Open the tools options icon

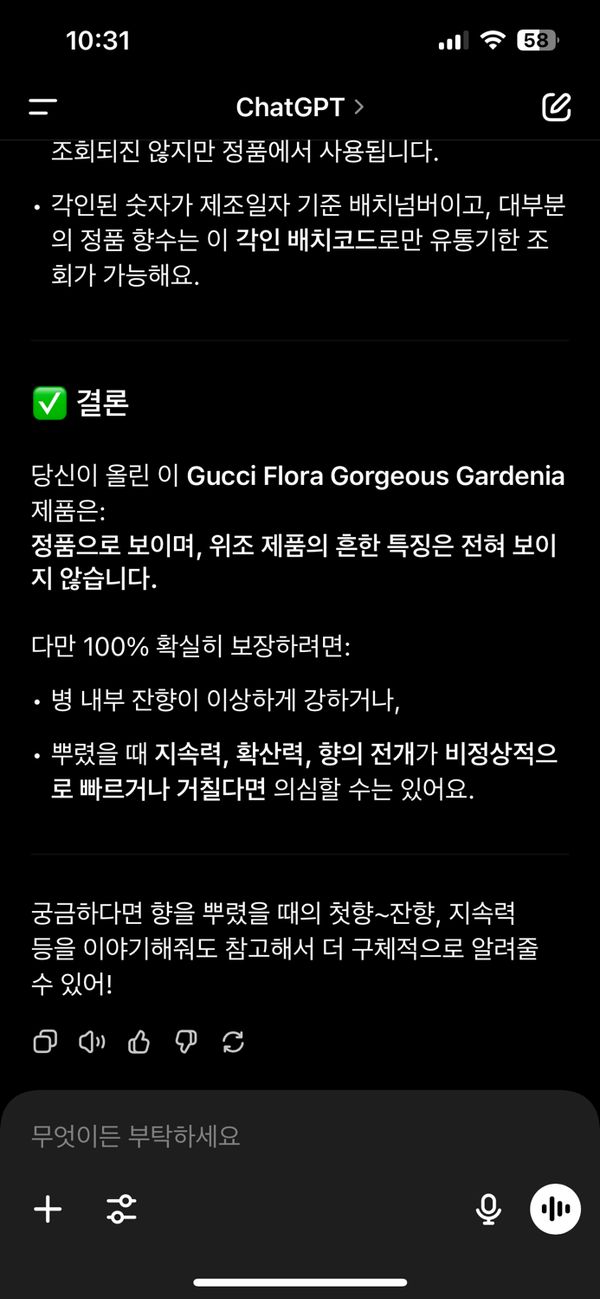(x=121, y=1209)
